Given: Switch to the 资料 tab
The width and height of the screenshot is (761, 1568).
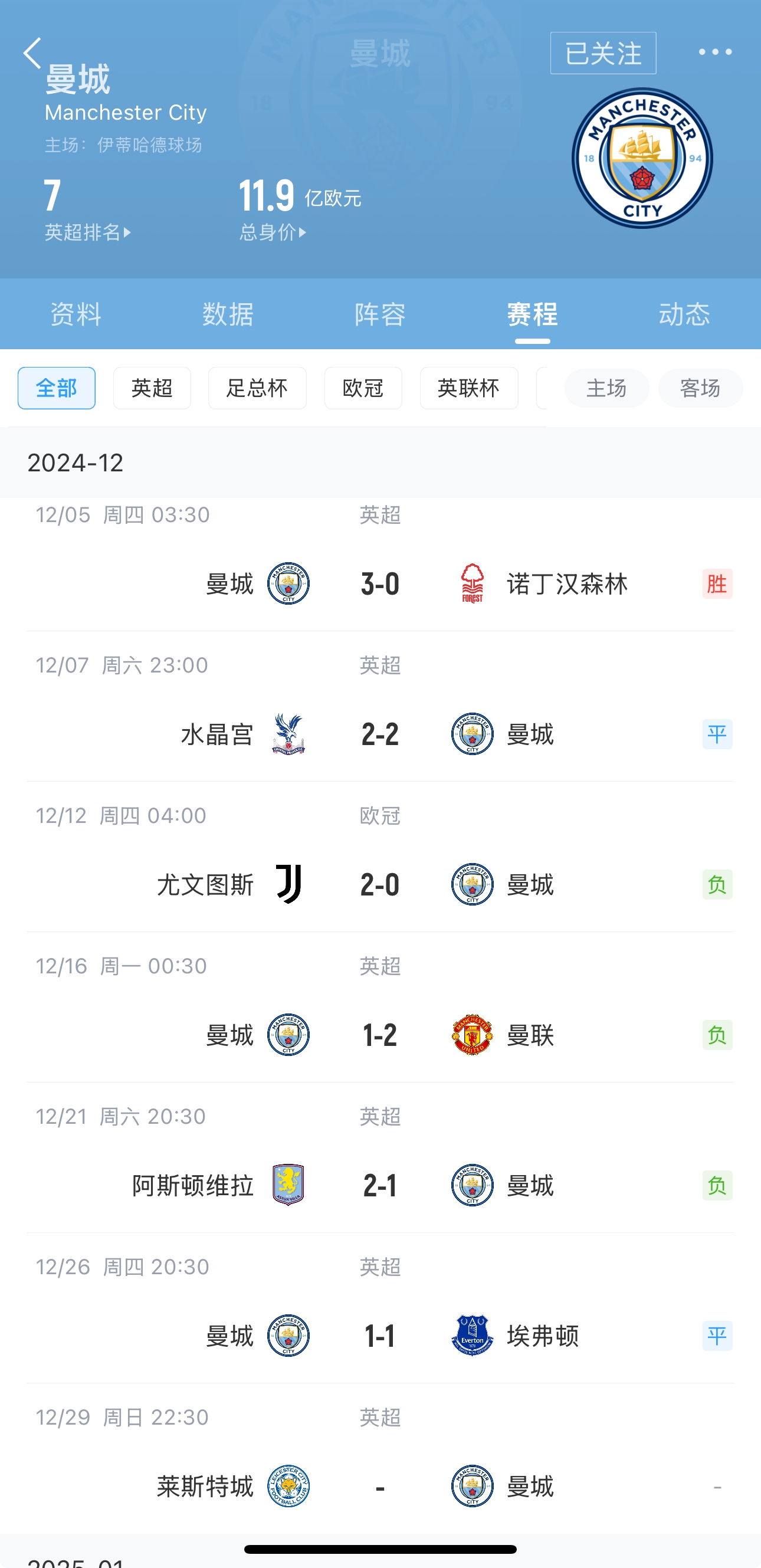Looking at the screenshot, I should click(x=76, y=314).
